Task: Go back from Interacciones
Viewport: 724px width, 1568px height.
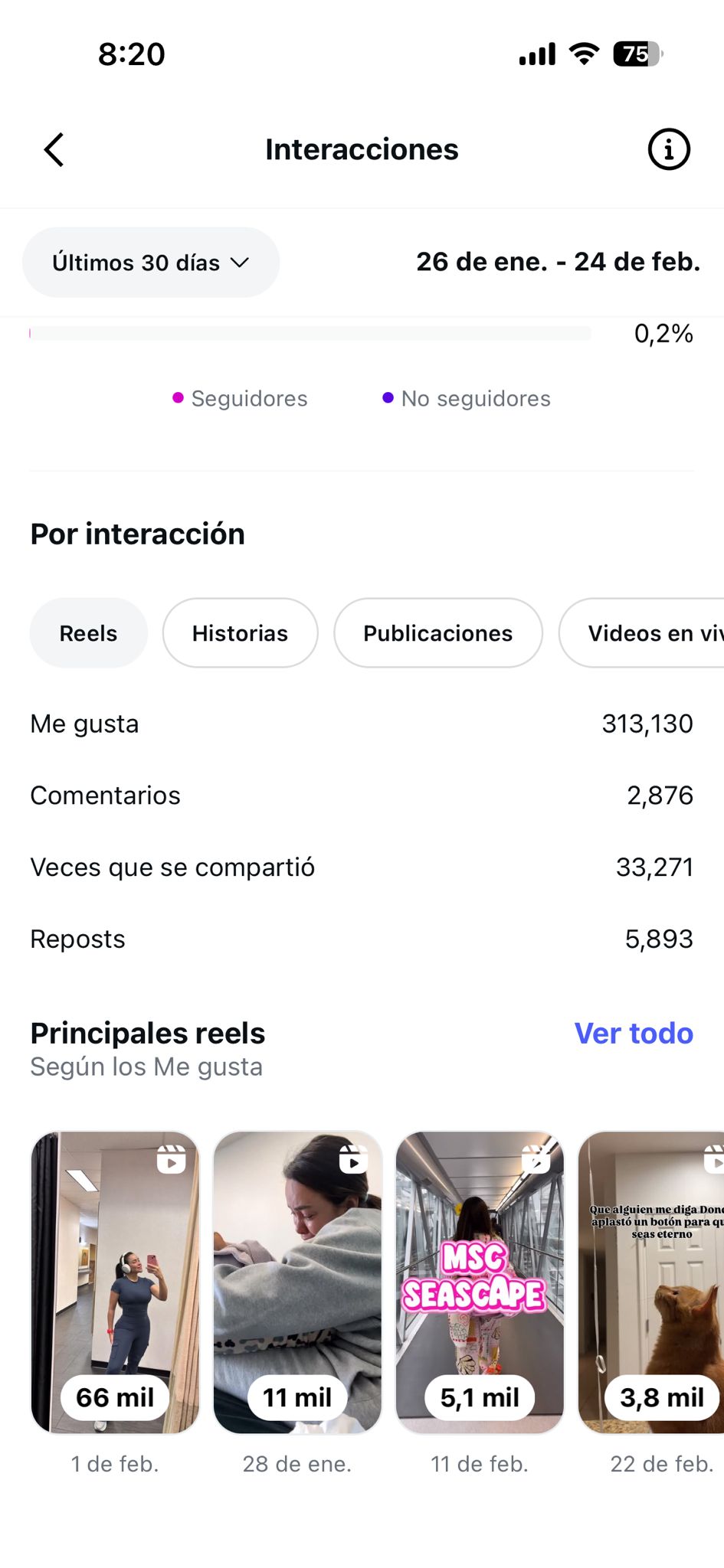Action: tap(54, 149)
